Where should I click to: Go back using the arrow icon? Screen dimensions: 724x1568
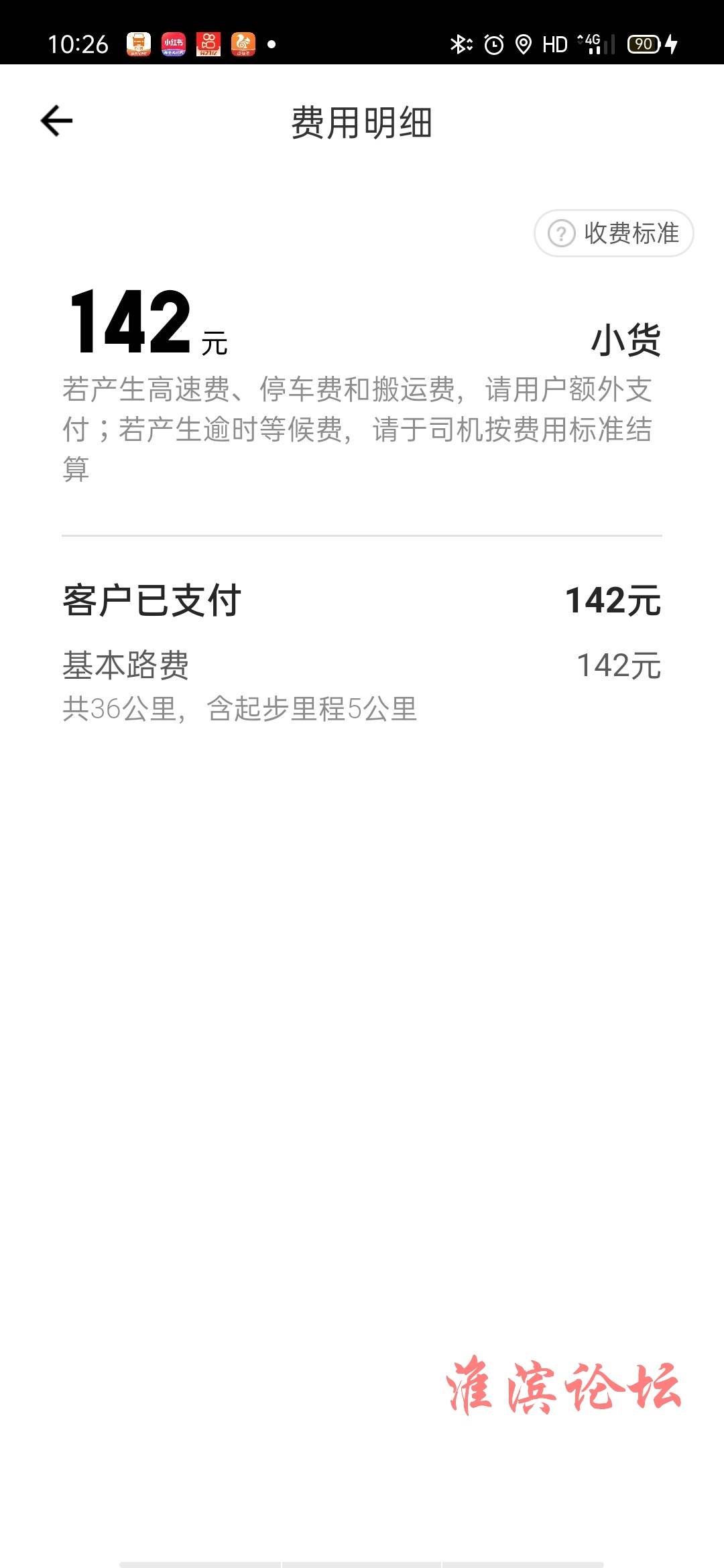(56, 121)
